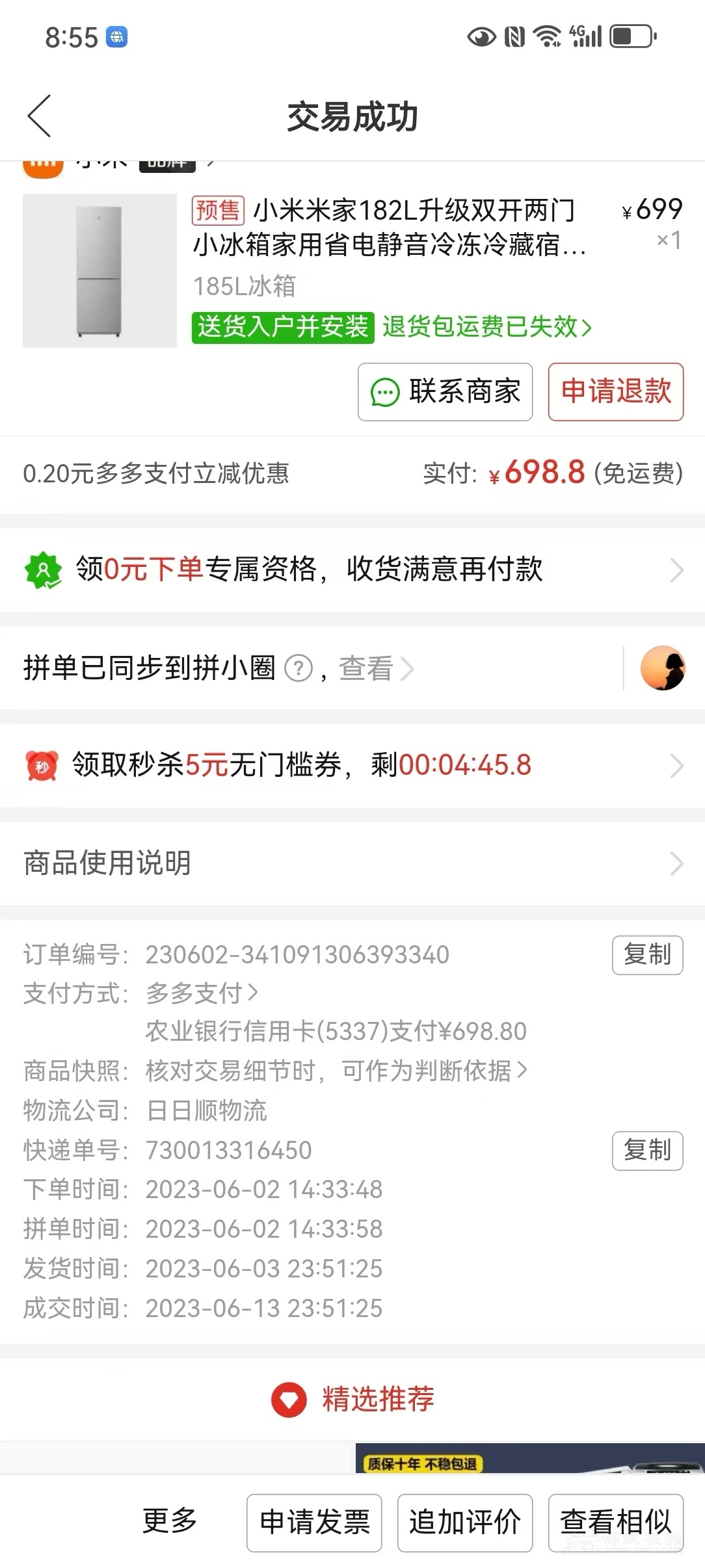
Task: Open the help icon beside 拼小圈
Action: 299,668
